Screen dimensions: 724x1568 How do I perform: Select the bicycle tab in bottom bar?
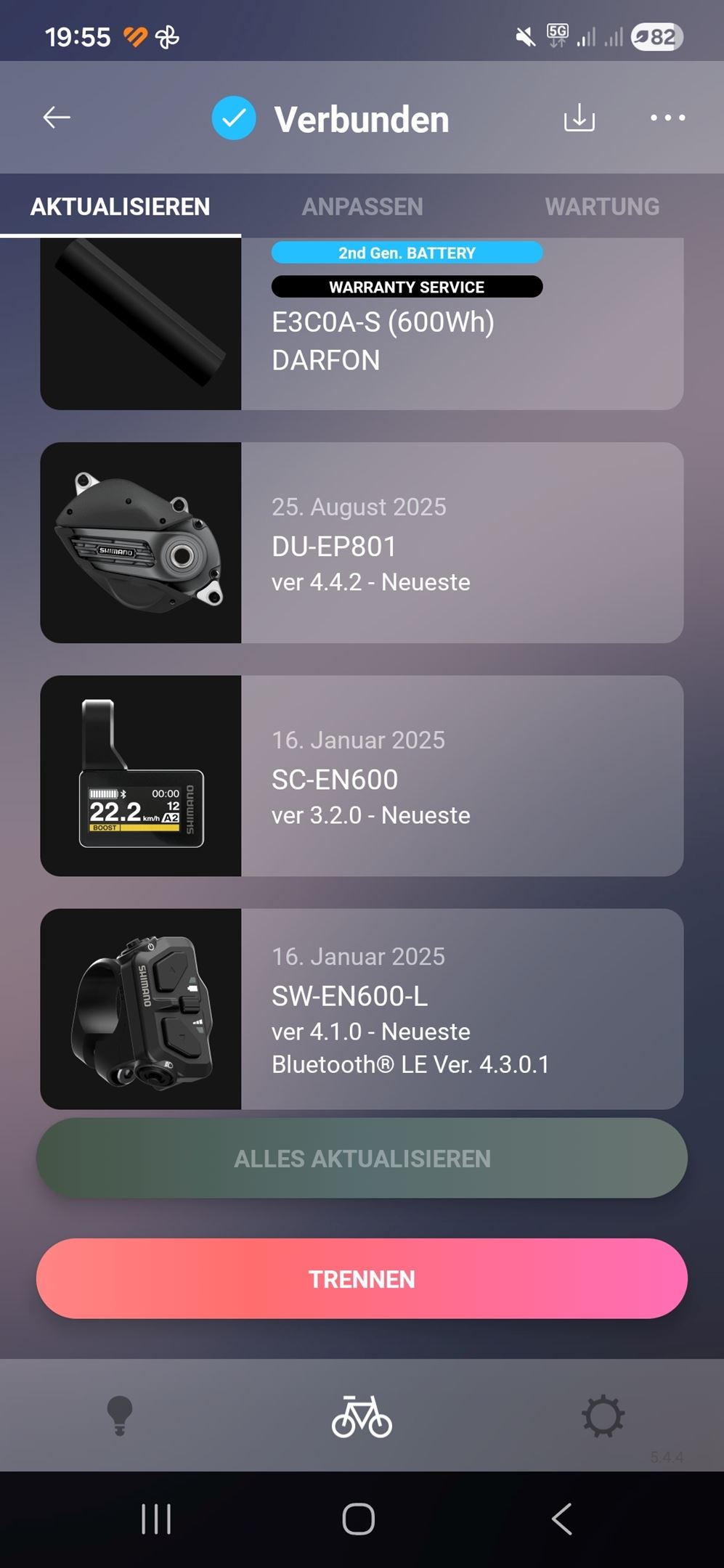pos(362,1416)
